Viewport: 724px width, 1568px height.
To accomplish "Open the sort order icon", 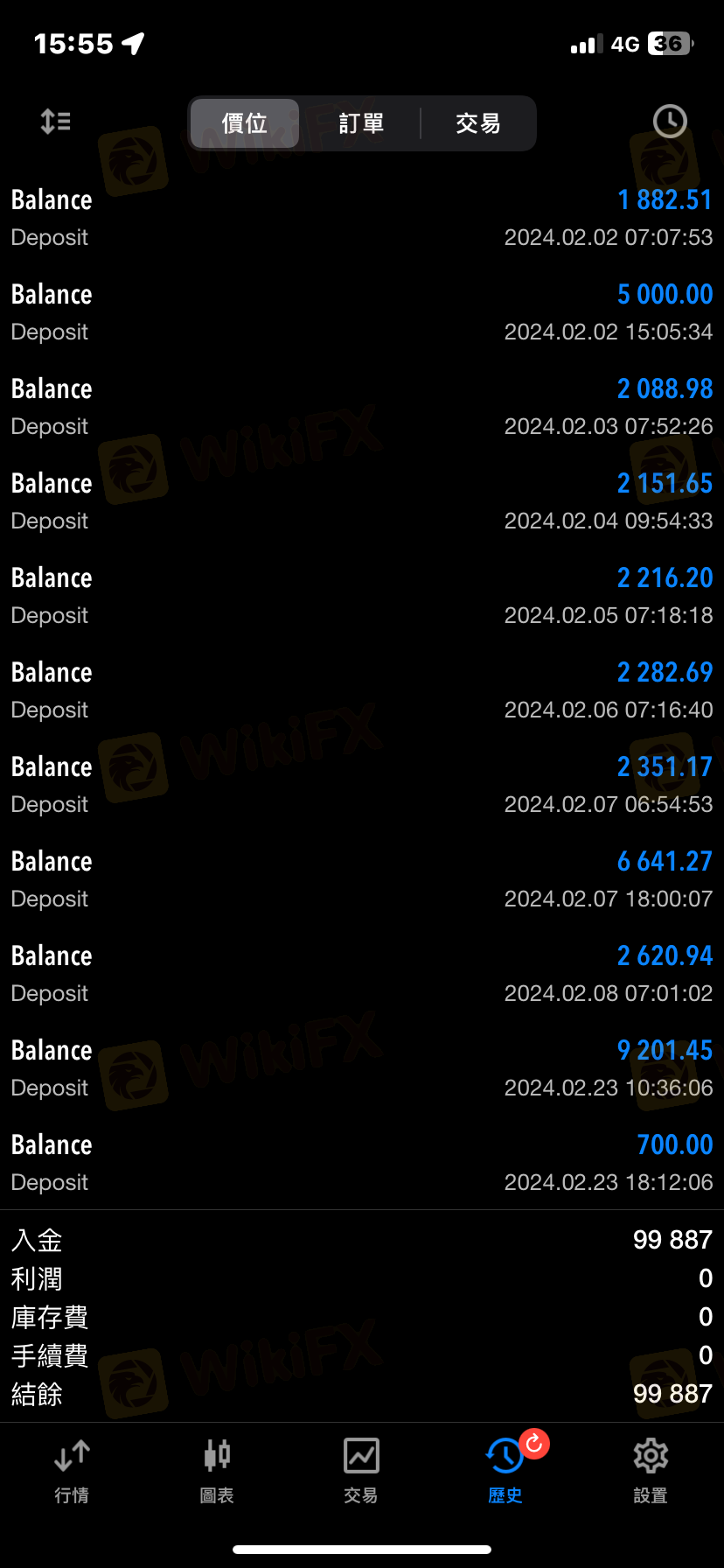I will click(56, 122).
